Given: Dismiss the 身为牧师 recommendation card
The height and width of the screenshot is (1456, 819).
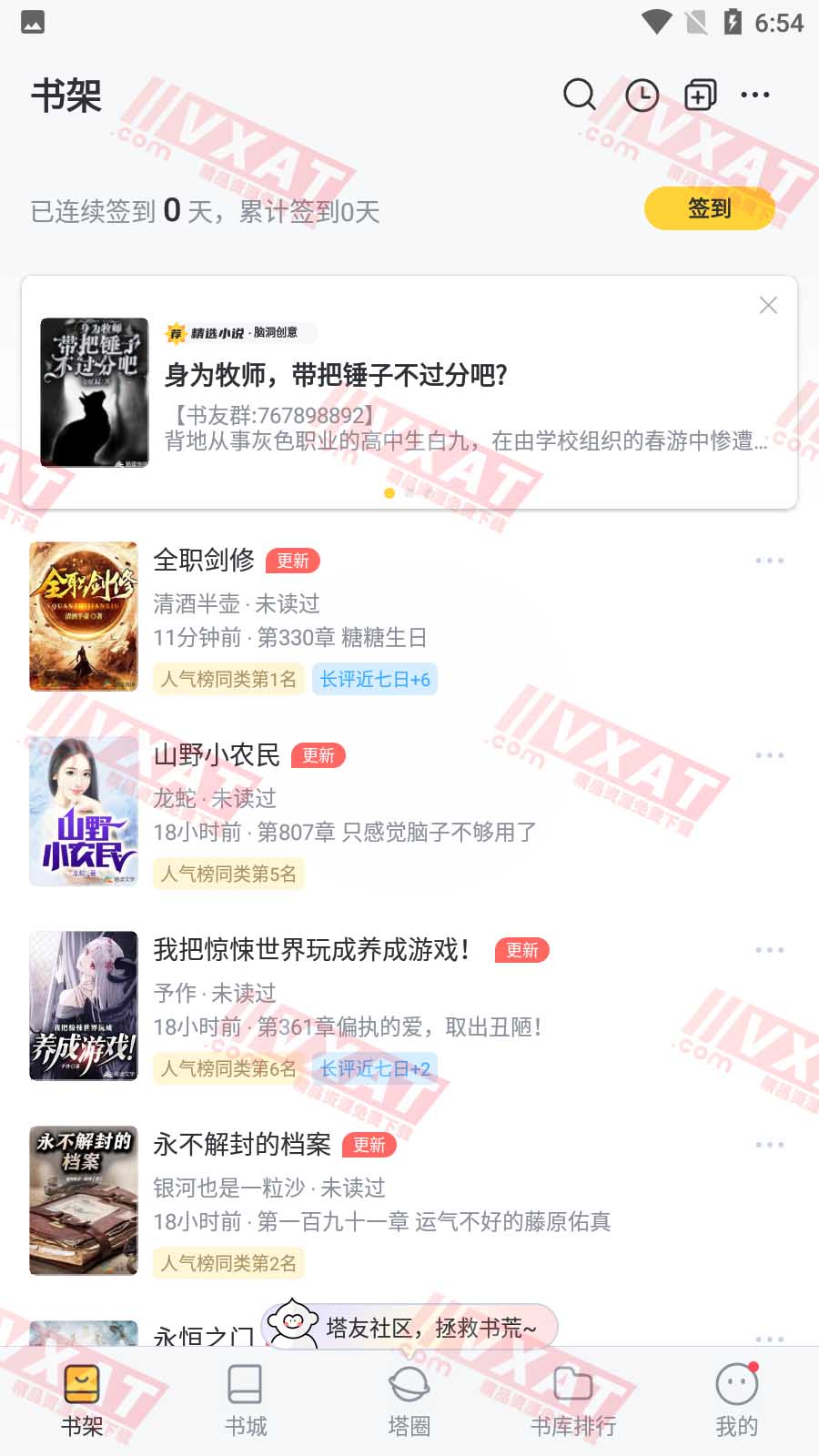Looking at the screenshot, I should coord(769,306).
